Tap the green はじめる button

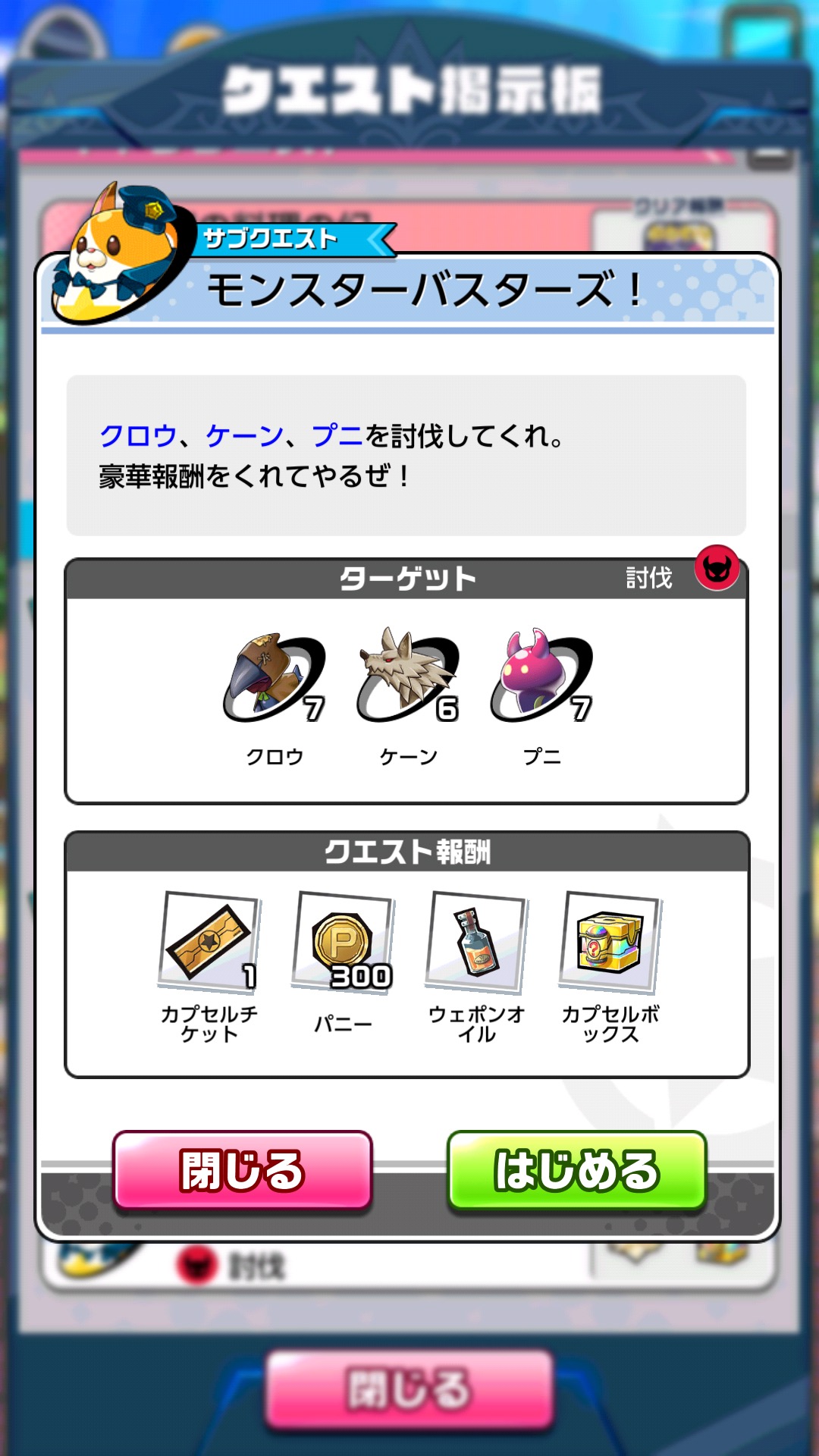[x=576, y=1170]
